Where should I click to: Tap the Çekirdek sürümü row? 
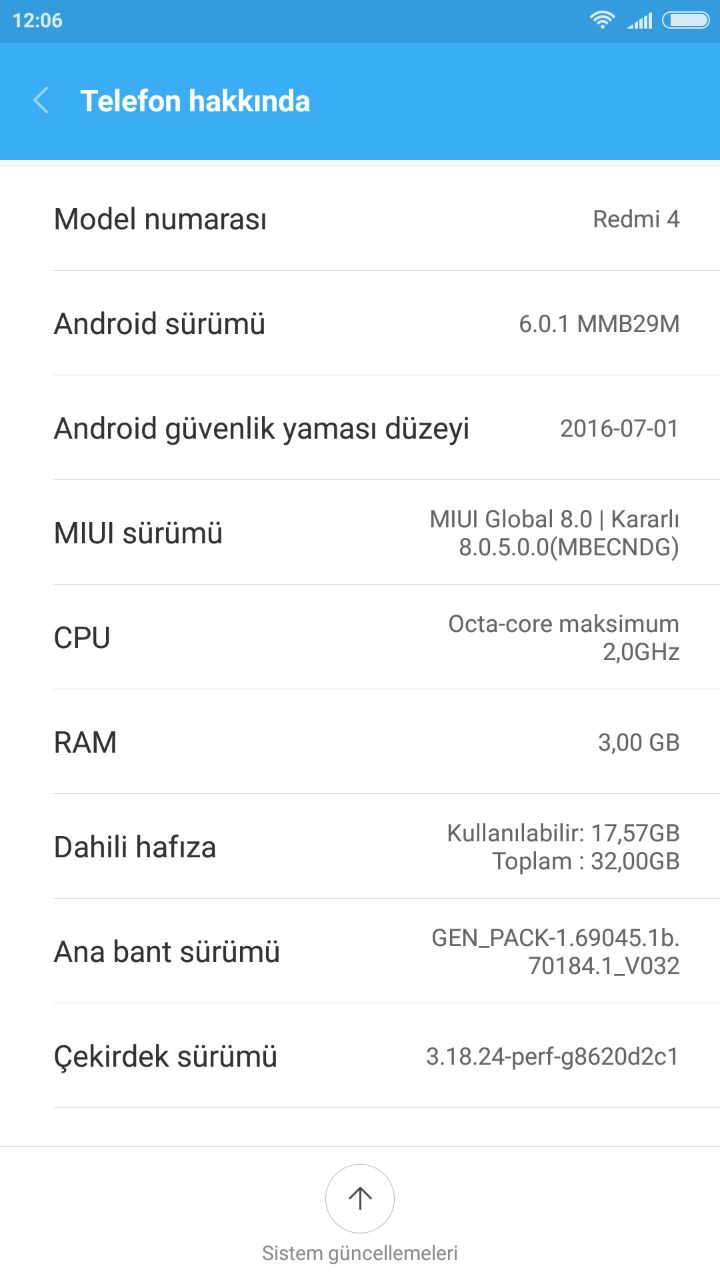click(360, 1056)
